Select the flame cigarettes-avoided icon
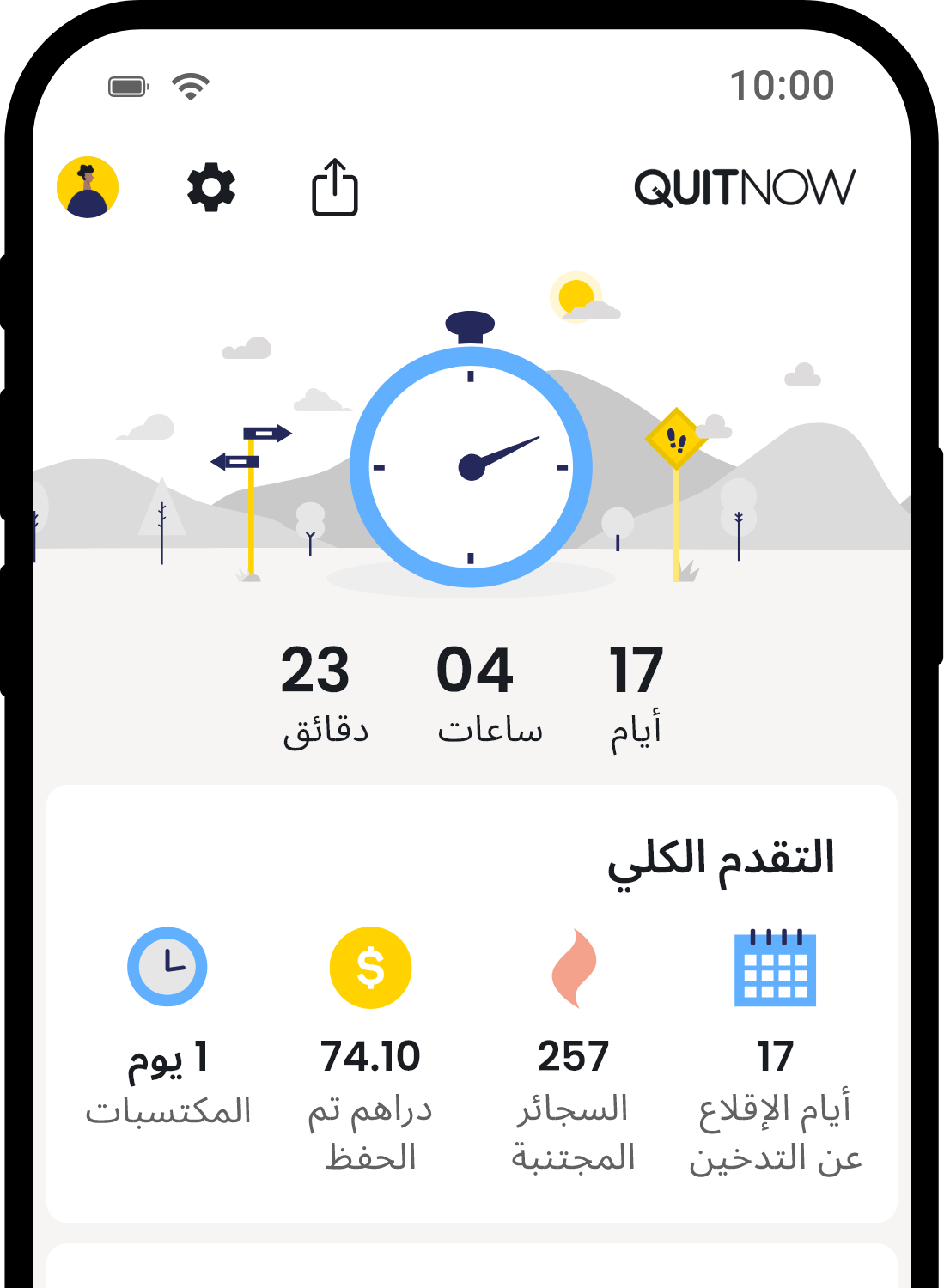This screenshot has height=1288, width=944. pos(574,966)
